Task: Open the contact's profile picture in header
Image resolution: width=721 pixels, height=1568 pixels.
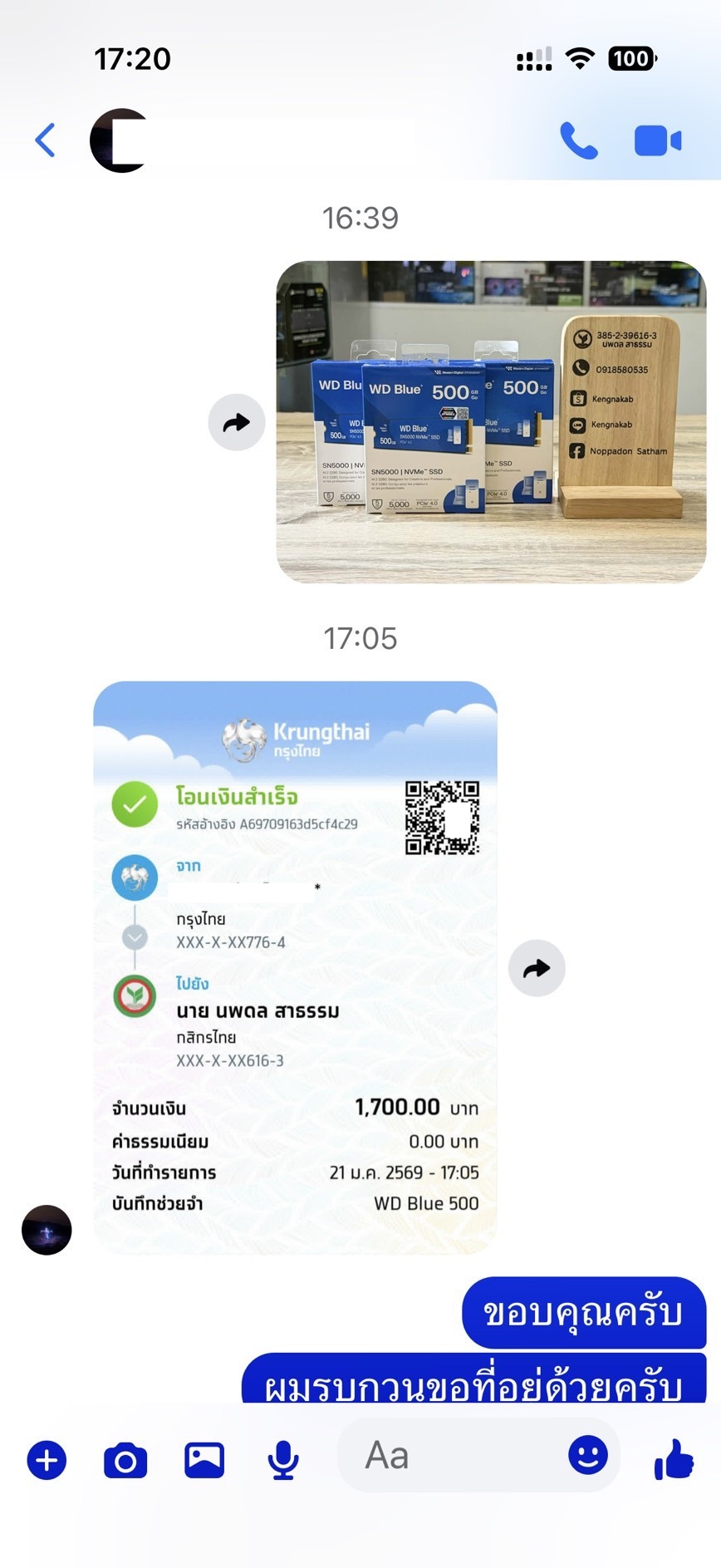Action: [x=120, y=140]
